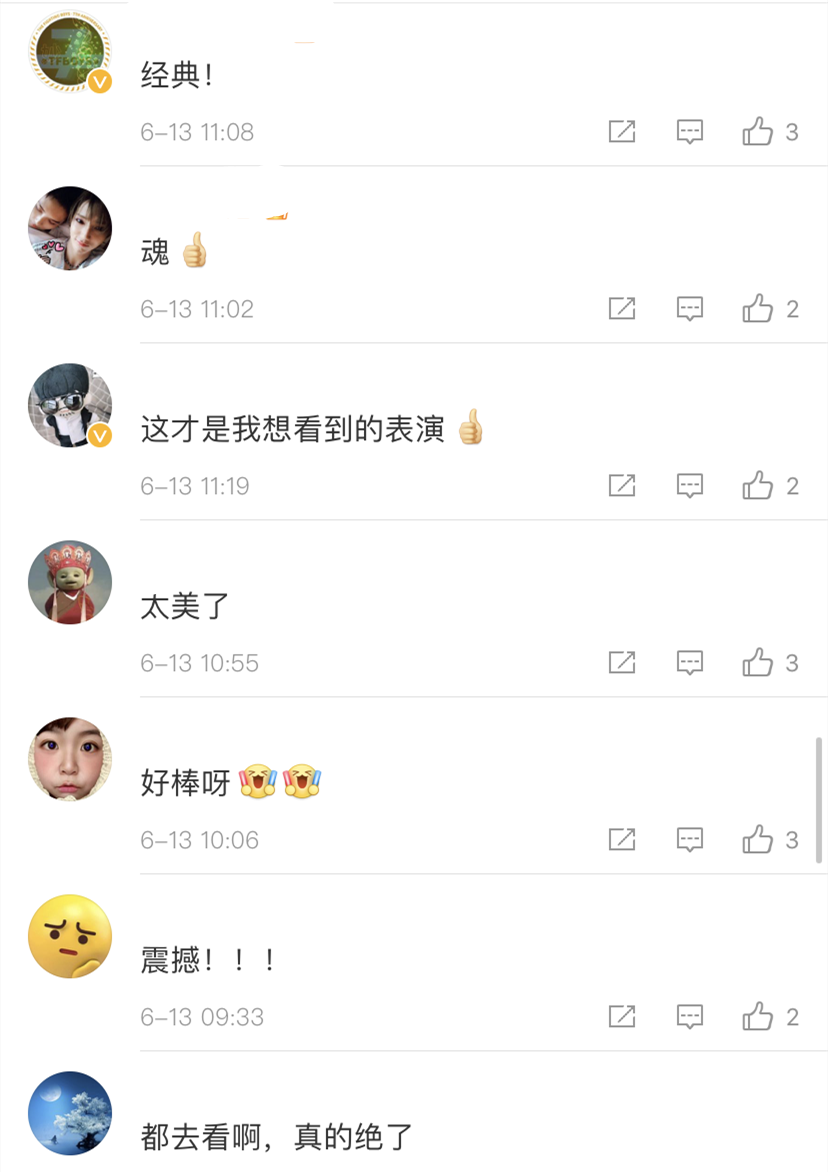Reply to the comment "震撼！！！"
The height and width of the screenshot is (1172, 828).
point(690,1016)
